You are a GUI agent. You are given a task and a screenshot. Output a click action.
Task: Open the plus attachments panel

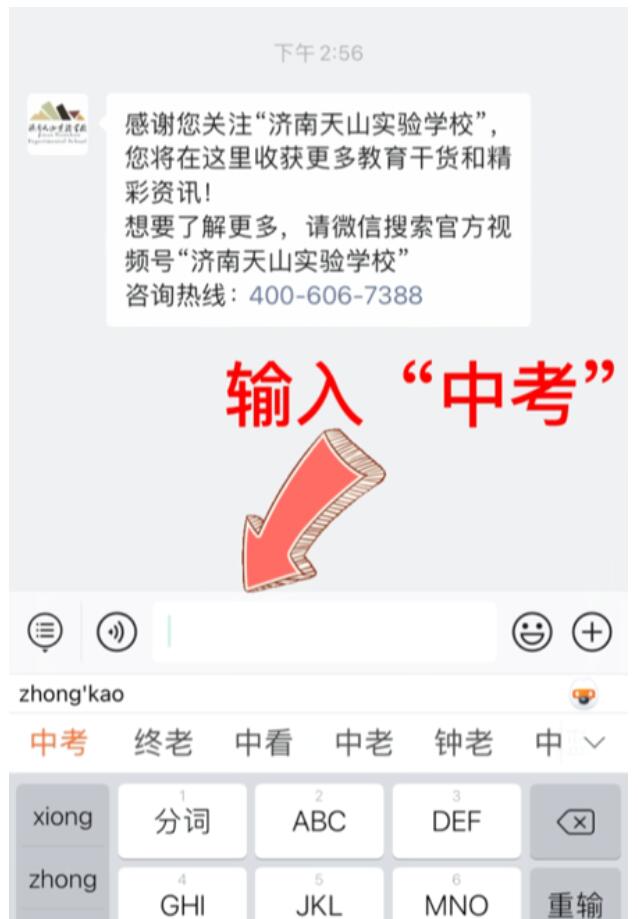coord(591,632)
